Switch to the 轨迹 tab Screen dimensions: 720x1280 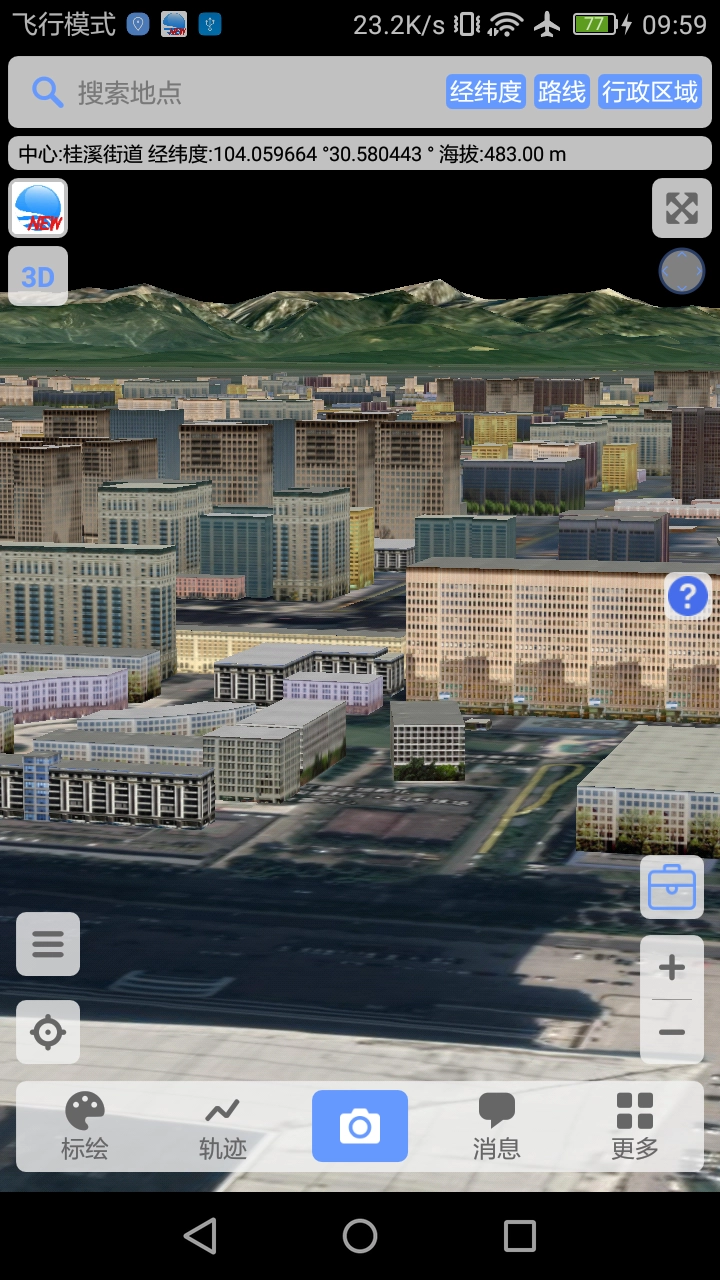[222, 1126]
